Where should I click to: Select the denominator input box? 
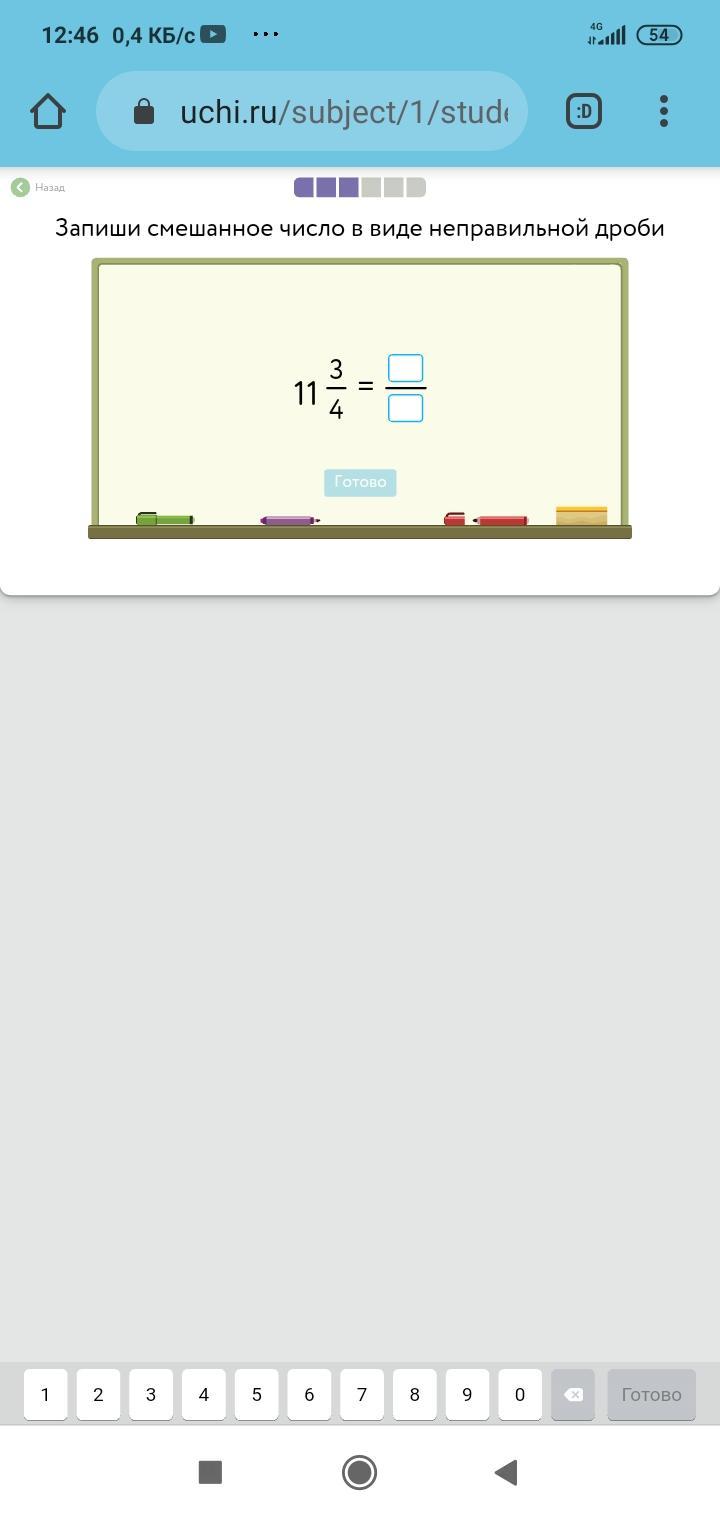405,408
